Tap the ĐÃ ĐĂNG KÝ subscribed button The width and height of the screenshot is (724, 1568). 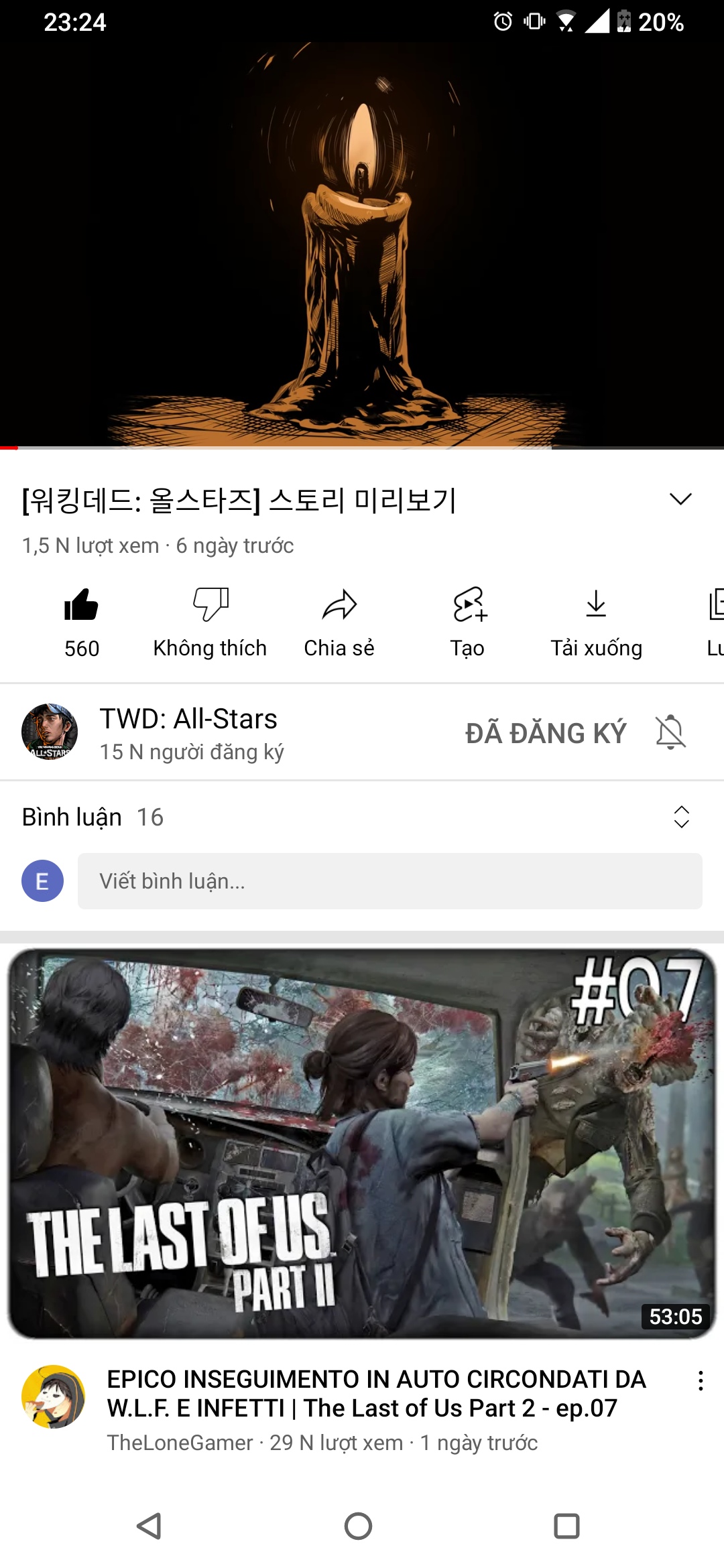point(546,732)
